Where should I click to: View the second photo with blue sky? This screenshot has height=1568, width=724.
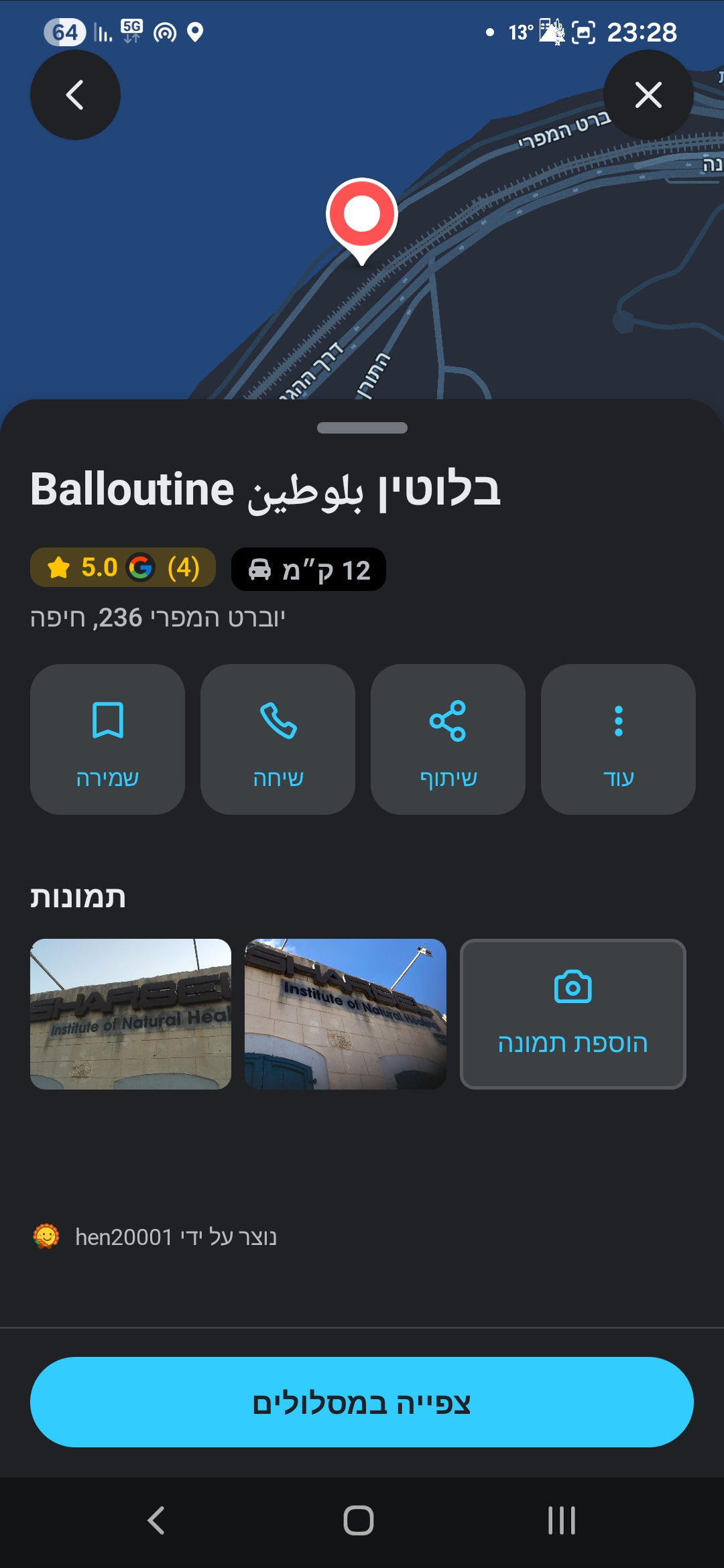click(345, 1014)
